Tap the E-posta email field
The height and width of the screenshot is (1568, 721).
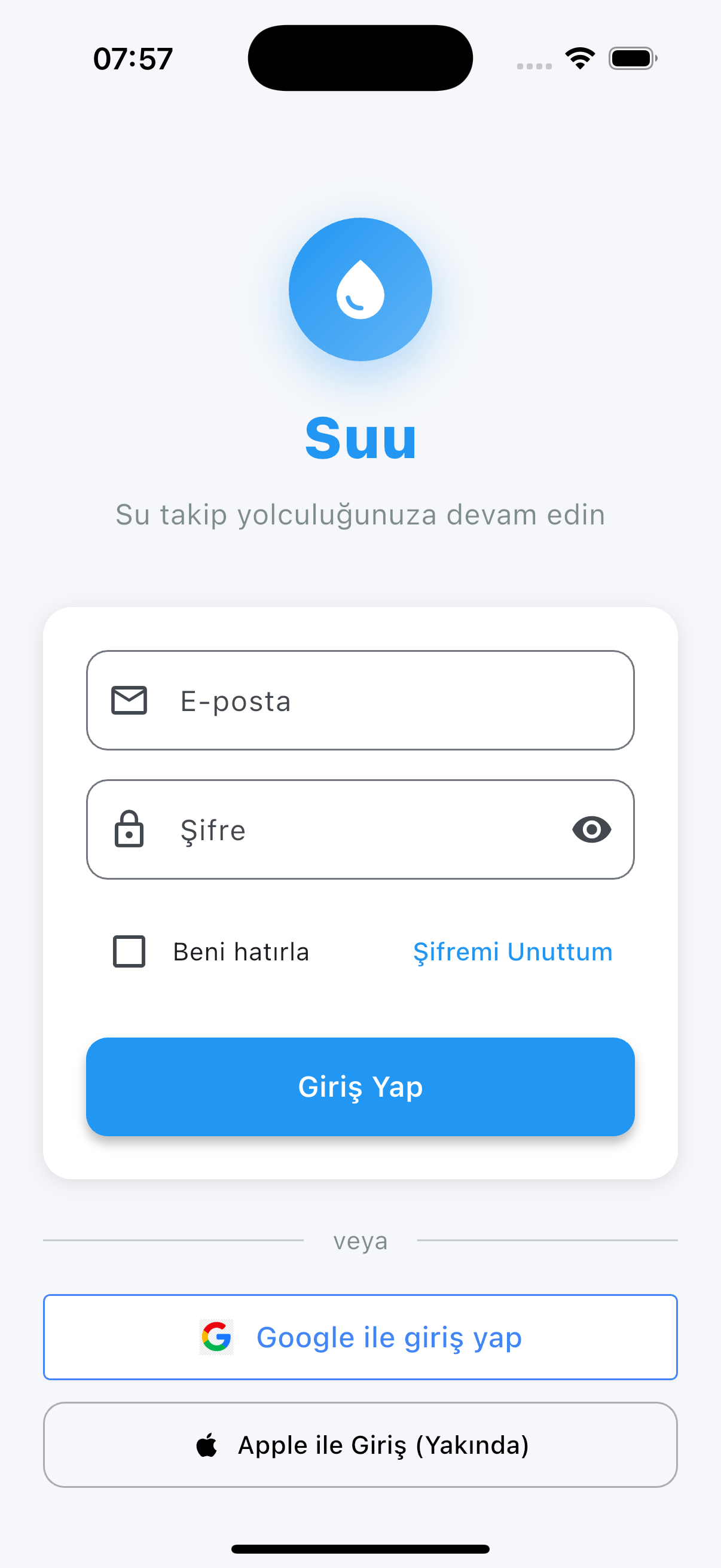point(377,701)
